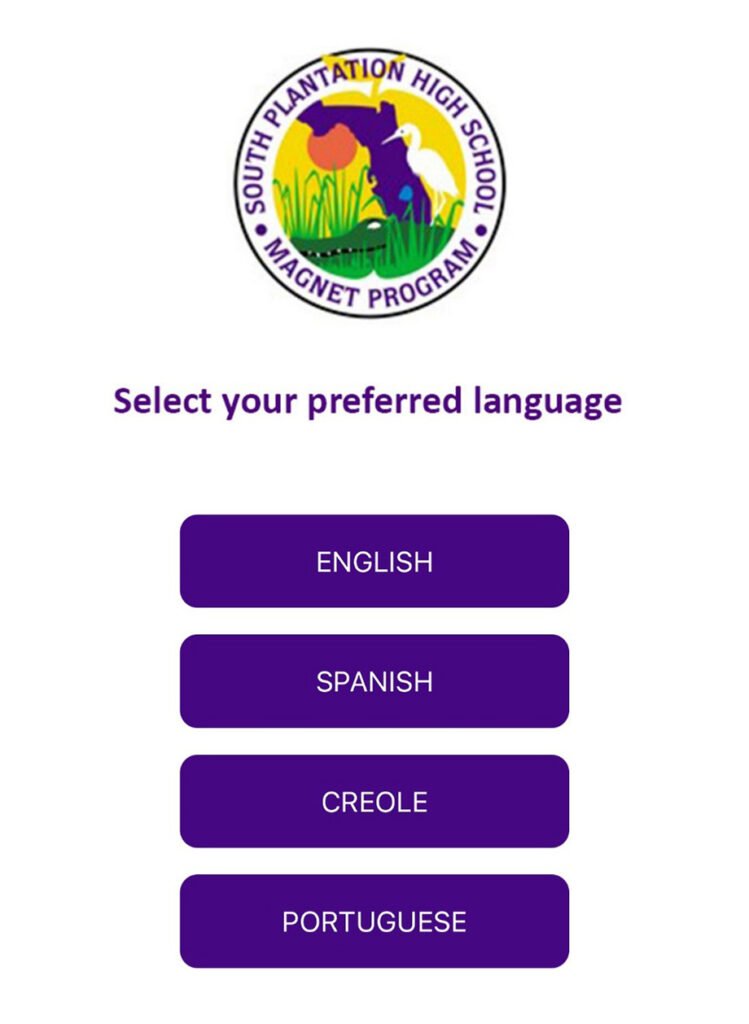This screenshot has width=749, height=1024.
Task: Tap the PORTUGUESE language option
Action: [x=374, y=921]
